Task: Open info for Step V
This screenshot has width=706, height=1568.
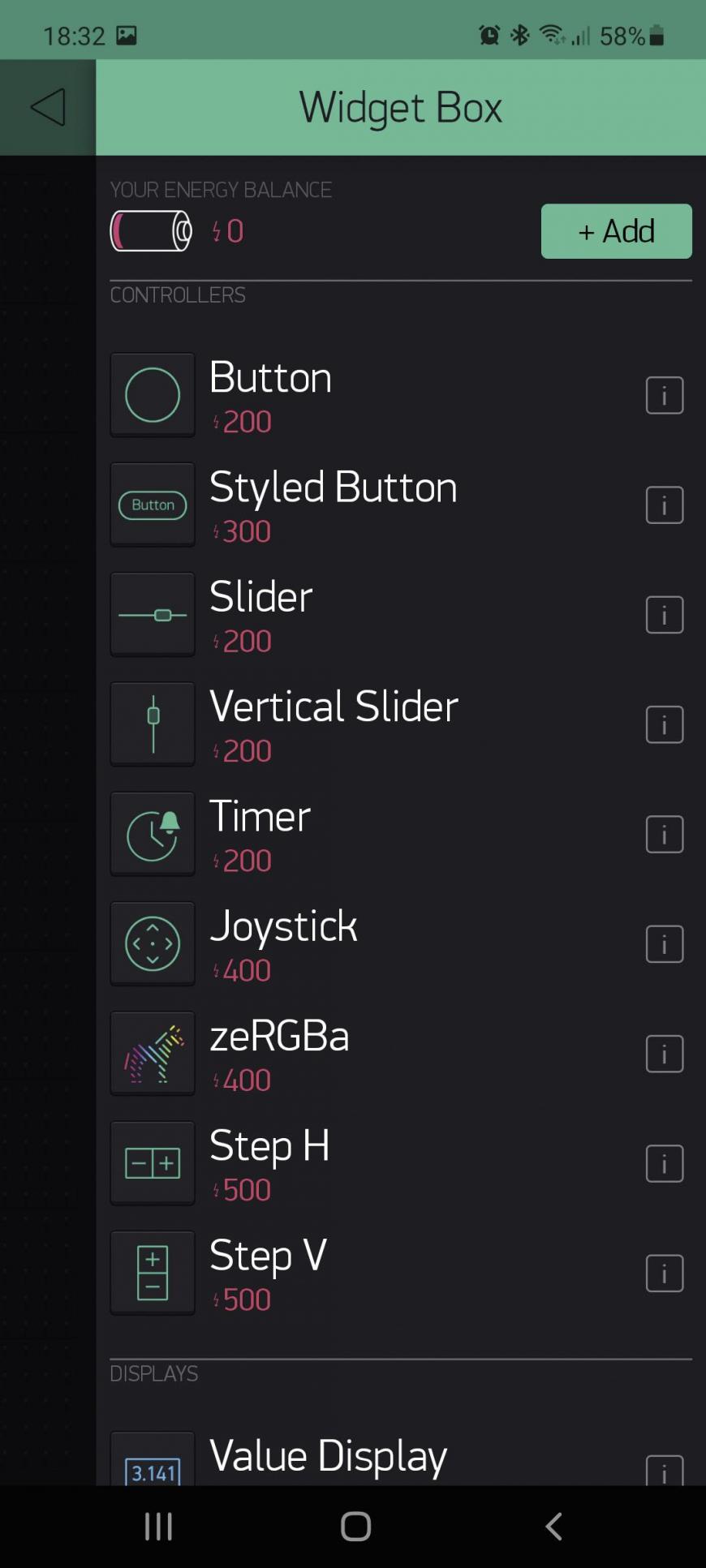Action: coord(664,1274)
